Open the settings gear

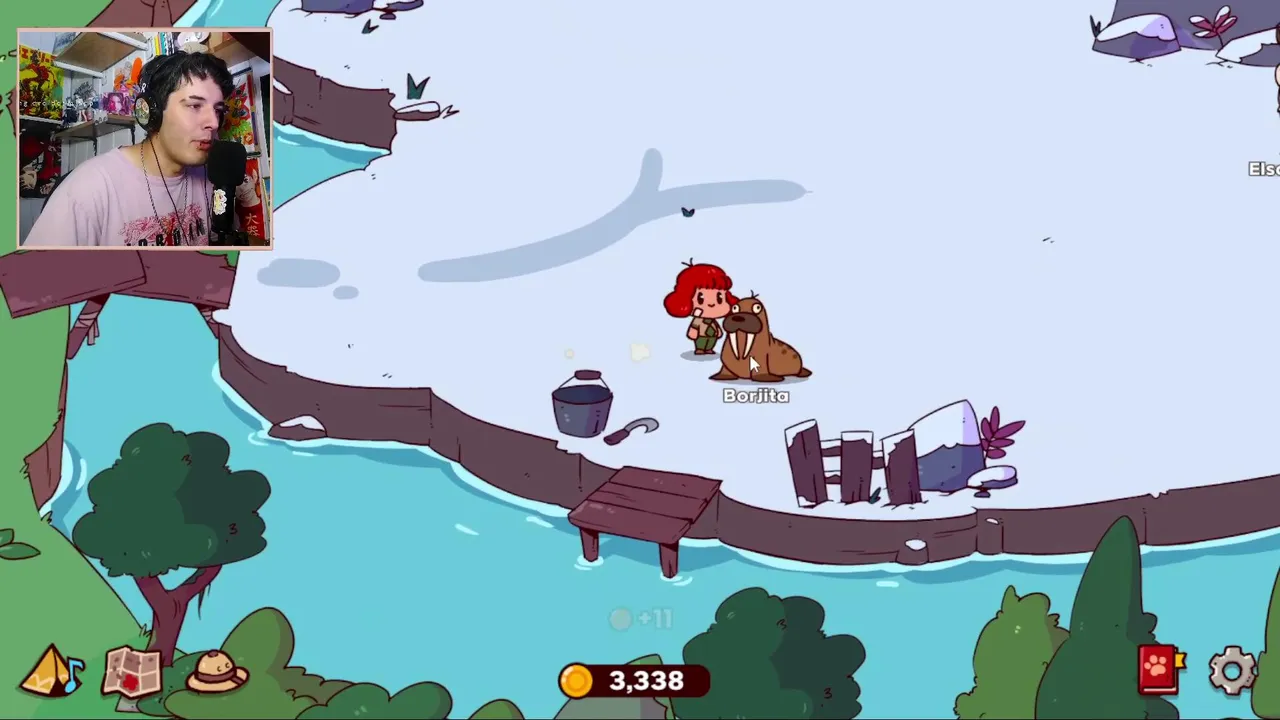(1231, 671)
